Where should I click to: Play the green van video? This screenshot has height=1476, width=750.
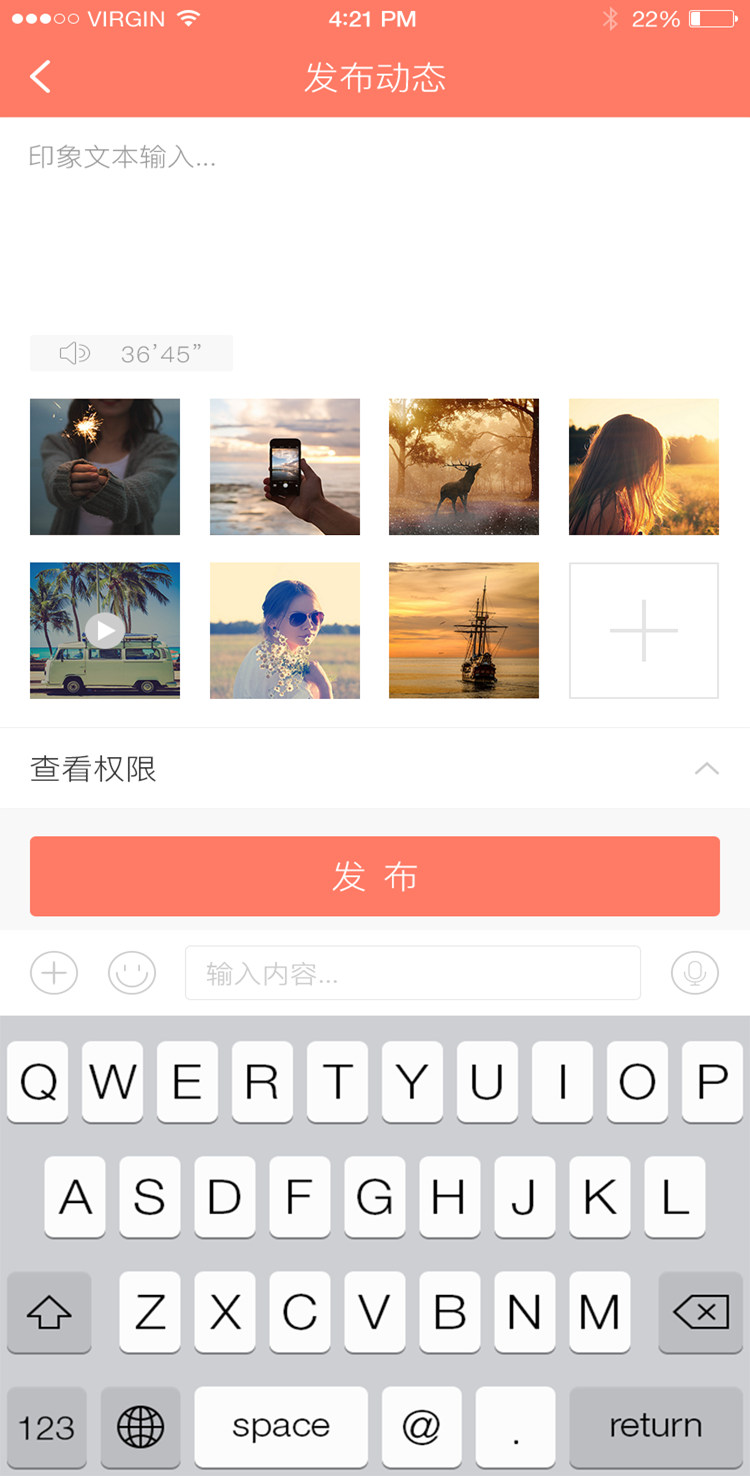pos(105,630)
